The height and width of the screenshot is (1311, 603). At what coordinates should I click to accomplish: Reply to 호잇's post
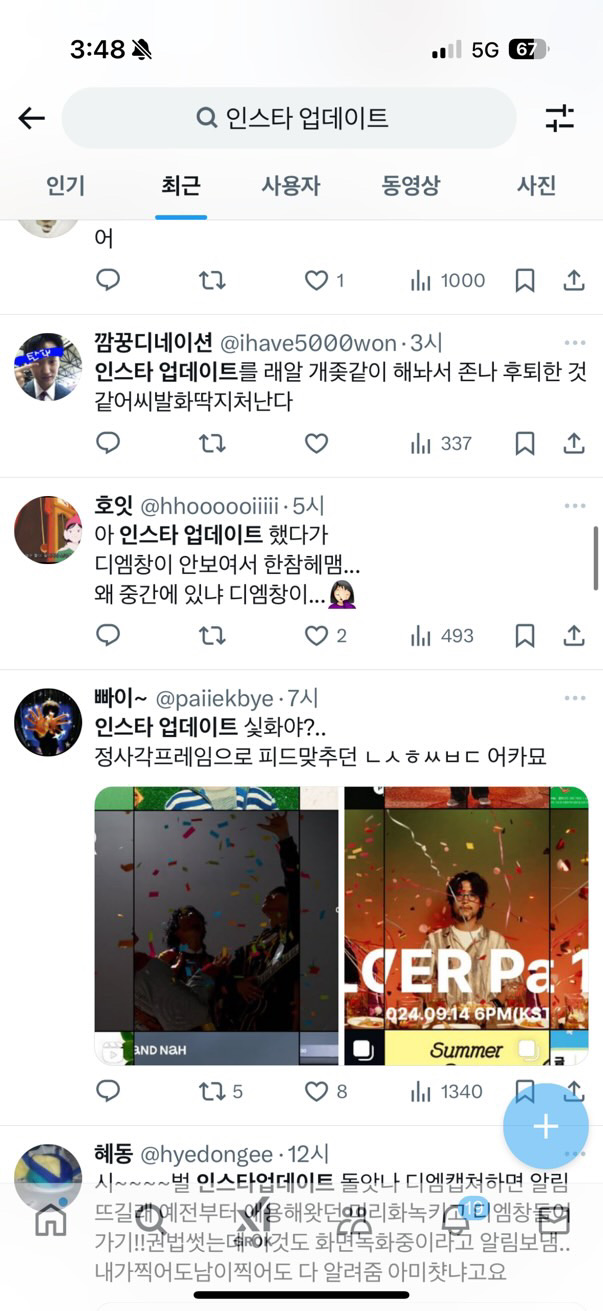(x=108, y=635)
